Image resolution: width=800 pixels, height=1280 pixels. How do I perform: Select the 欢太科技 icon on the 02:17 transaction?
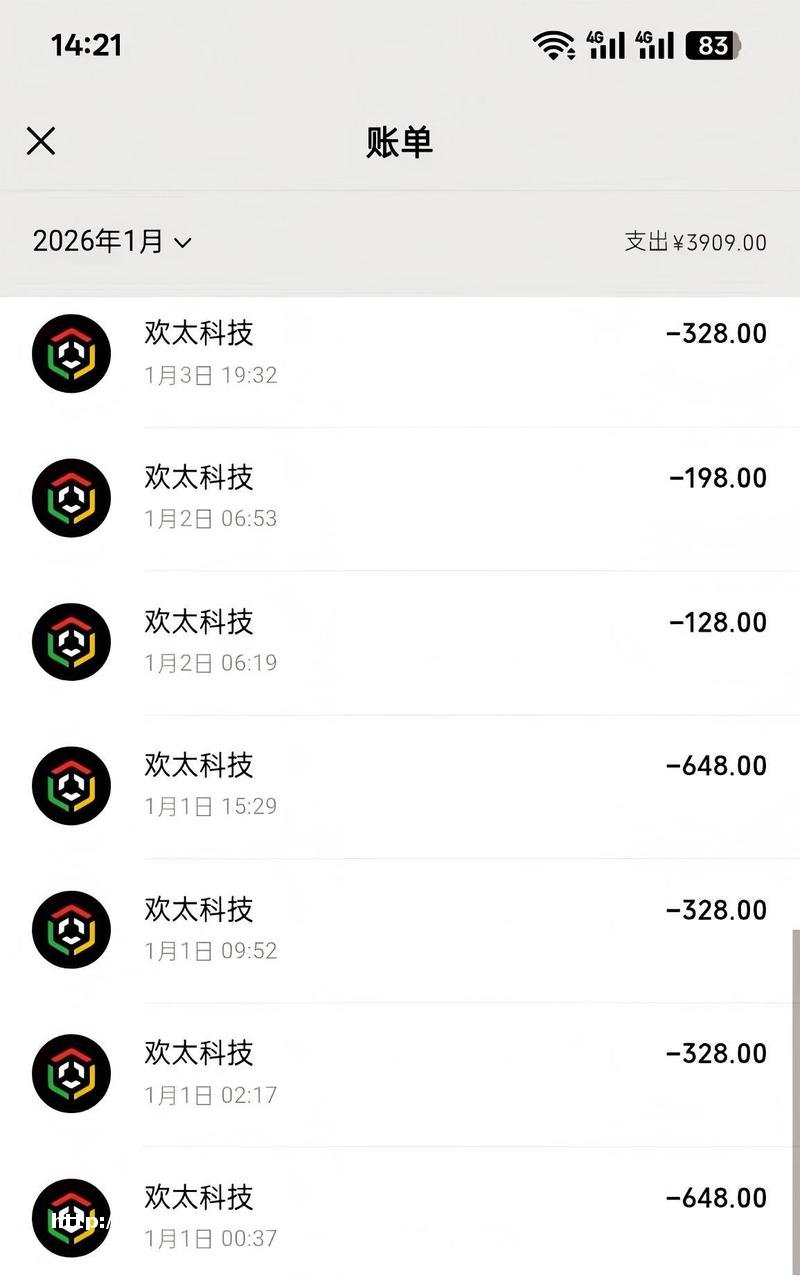[70, 1073]
